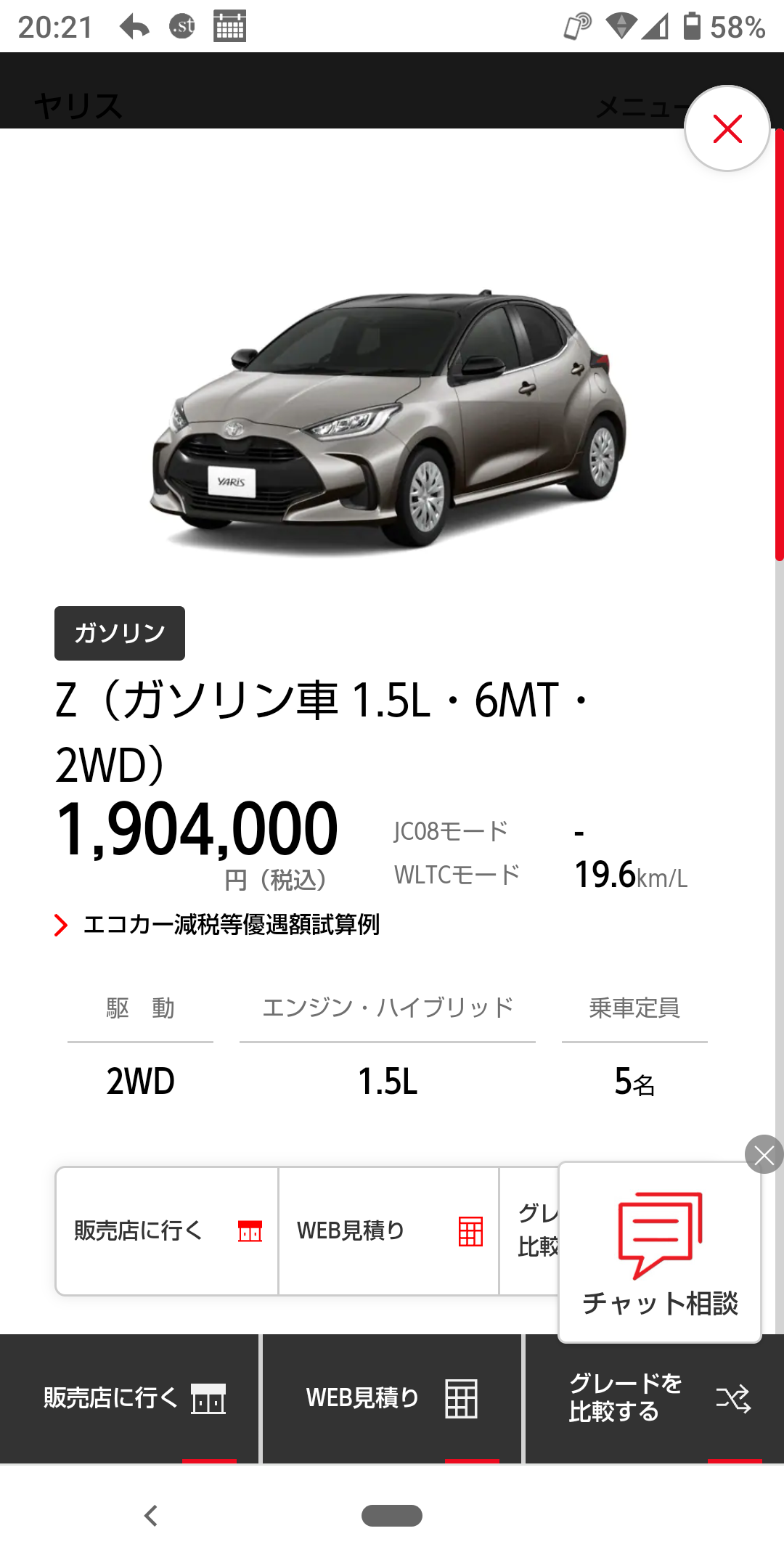The image size is (784, 1568).
Task: Select WEB見積り in the dark bottom bar
Action: click(x=392, y=1398)
